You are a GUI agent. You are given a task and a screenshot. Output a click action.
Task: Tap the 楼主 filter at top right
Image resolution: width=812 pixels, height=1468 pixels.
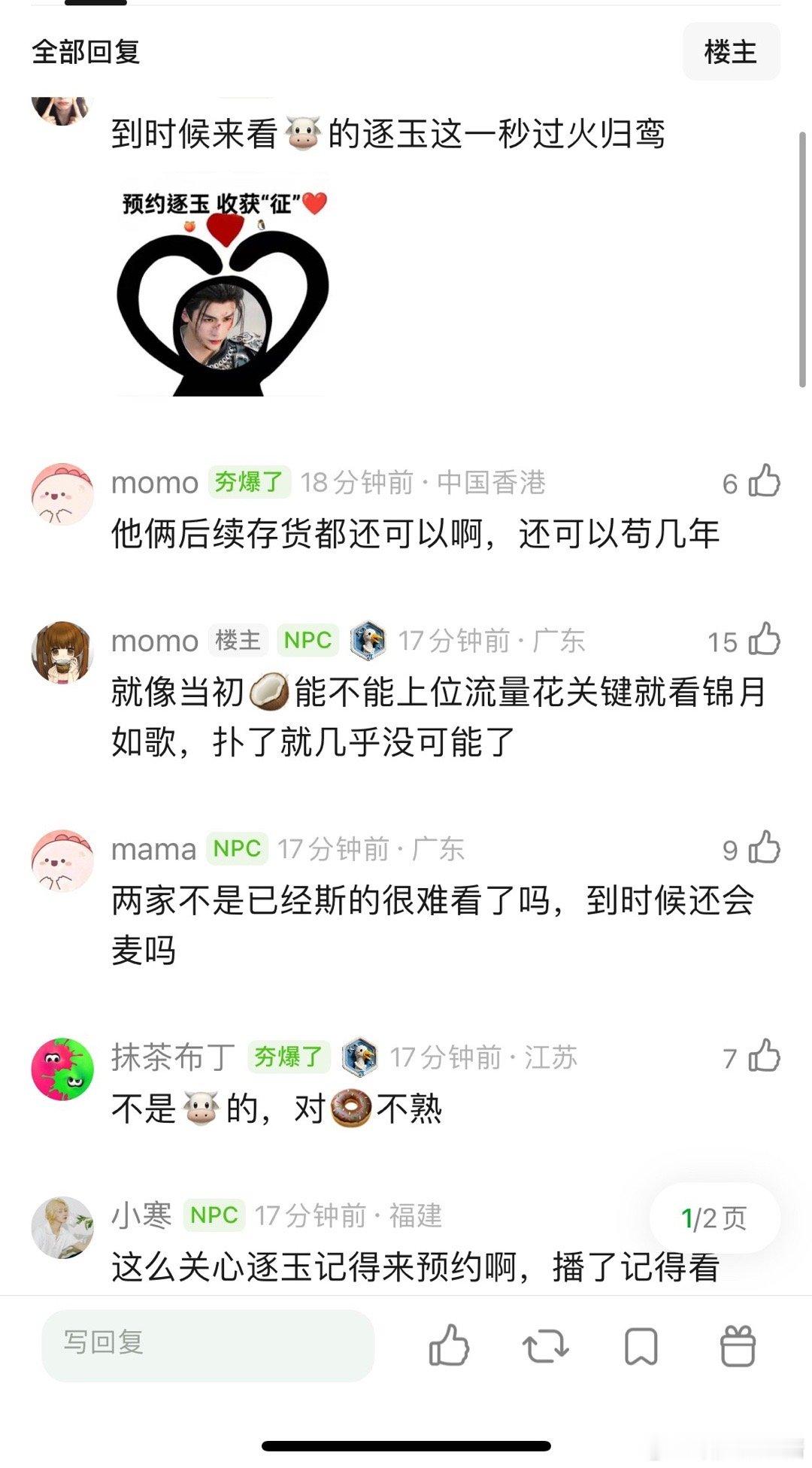click(732, 51)
